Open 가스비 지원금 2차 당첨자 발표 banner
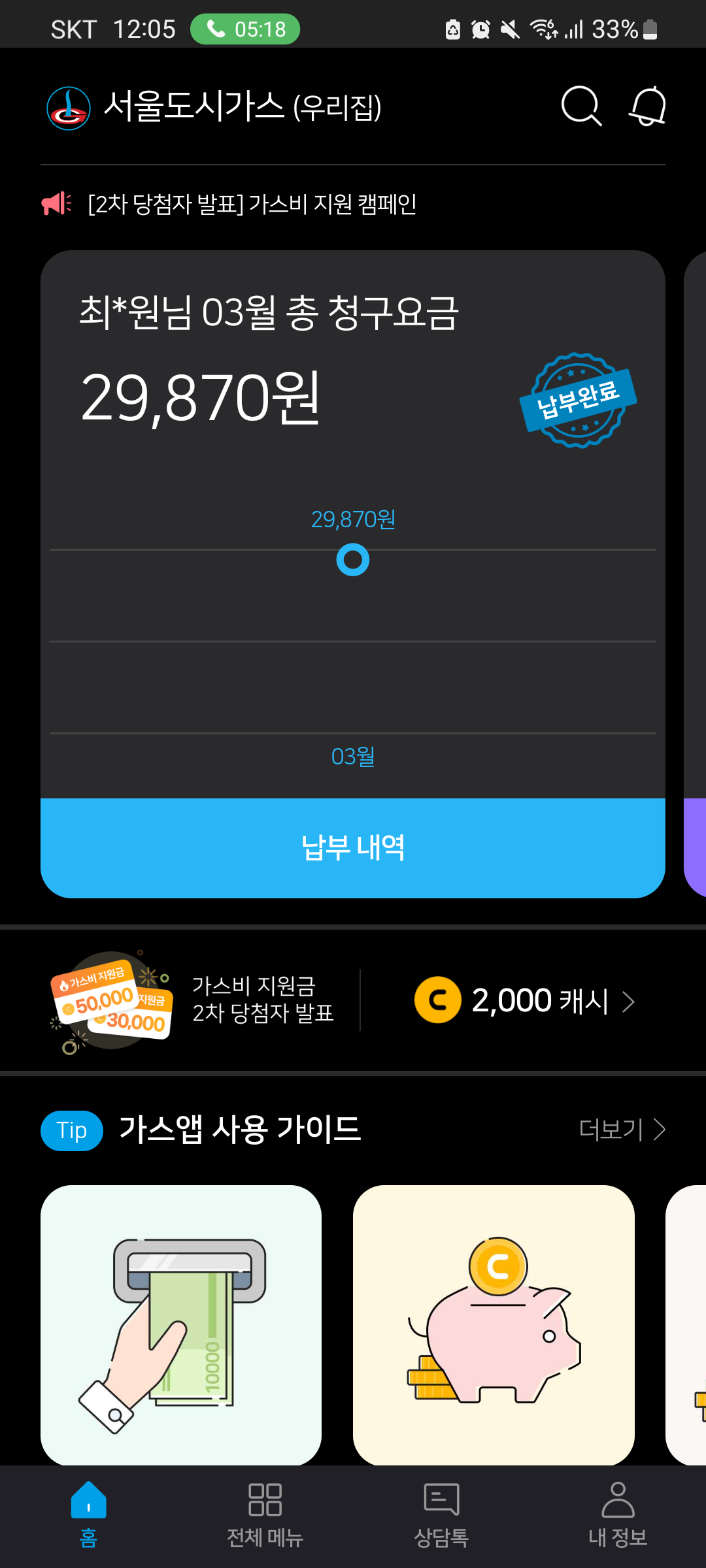This screenshot has height=1568, width=706. pyautogui.click(x=196, y=1000)
